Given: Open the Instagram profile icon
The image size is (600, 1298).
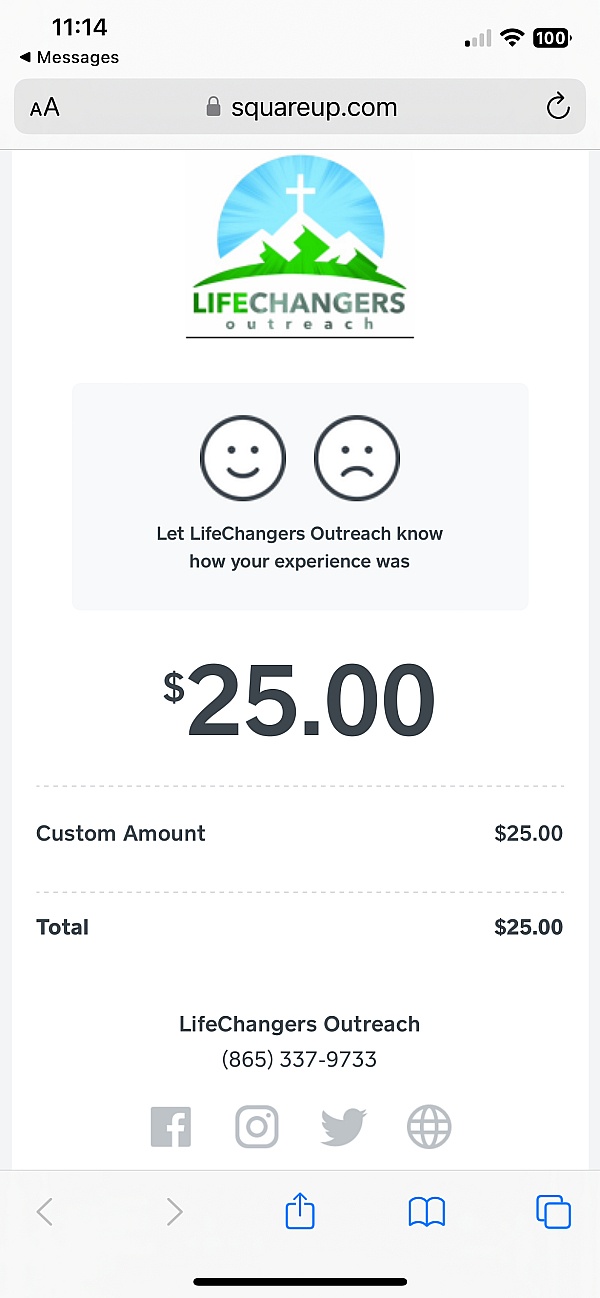Looking at the screenshot, I should point(257,1127).
